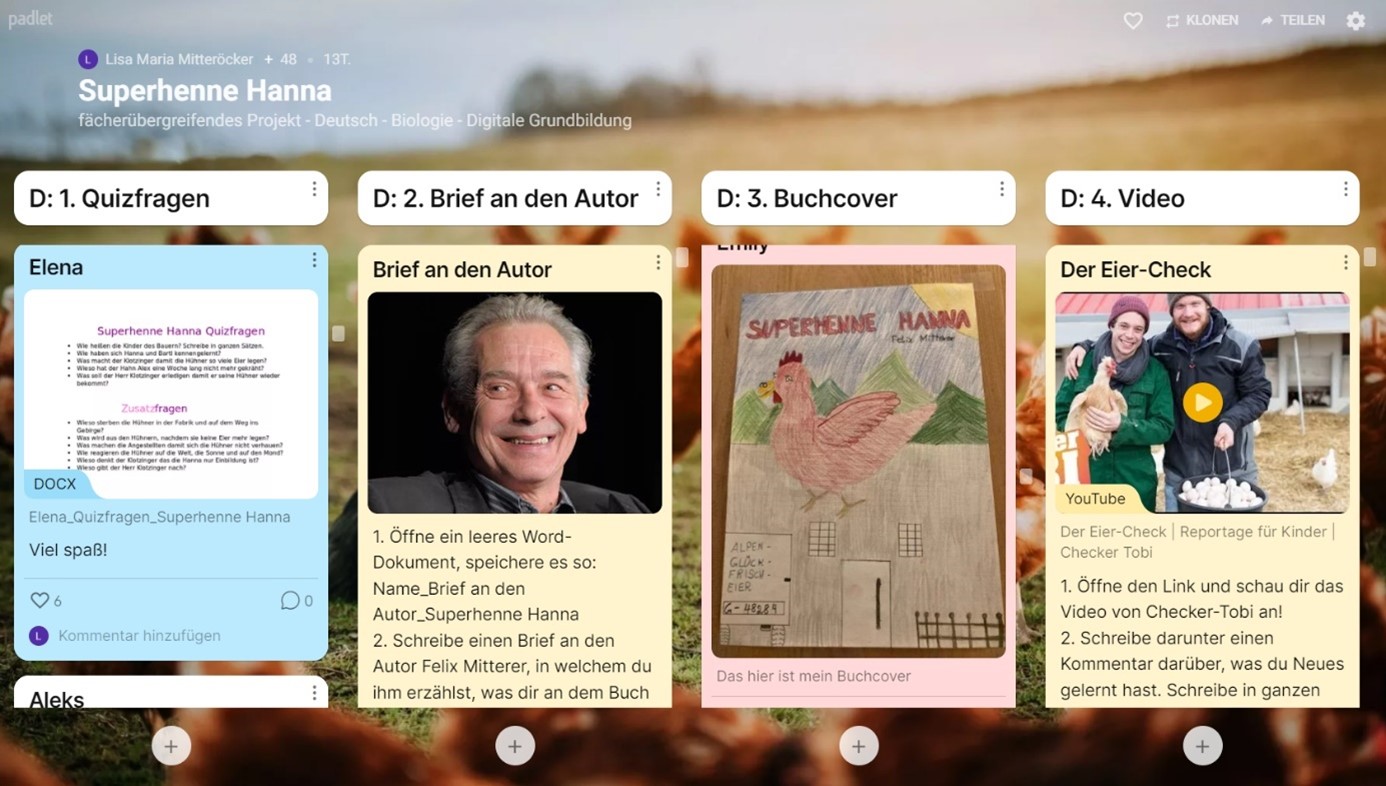The width and height of the screenshot is (1386, 786).
Task: Play the Der Eier-Check YouTube video
Action: [x=1202, y=402]
